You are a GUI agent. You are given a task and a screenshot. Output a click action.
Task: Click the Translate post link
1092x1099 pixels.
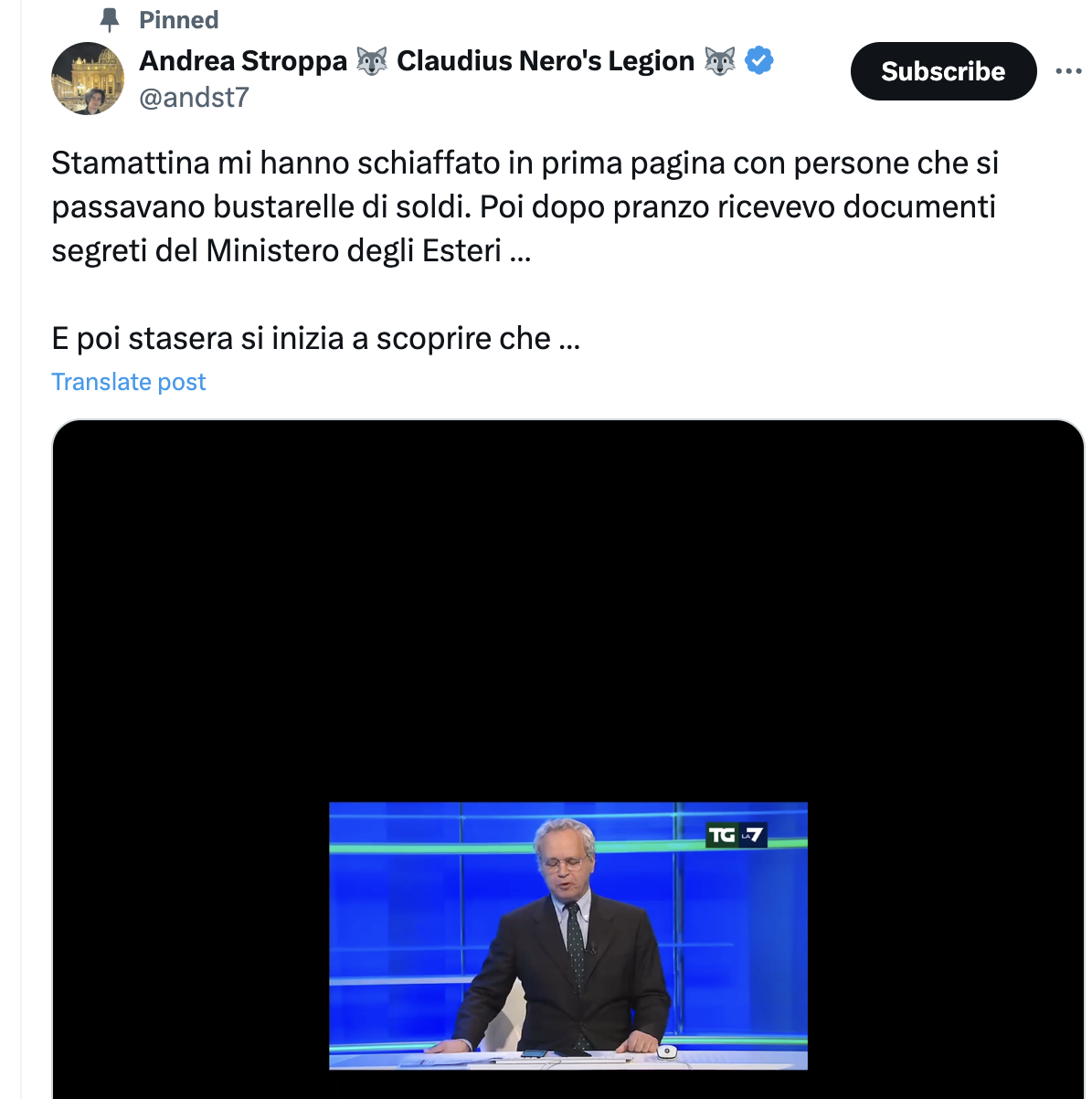(x=128, y=382)
